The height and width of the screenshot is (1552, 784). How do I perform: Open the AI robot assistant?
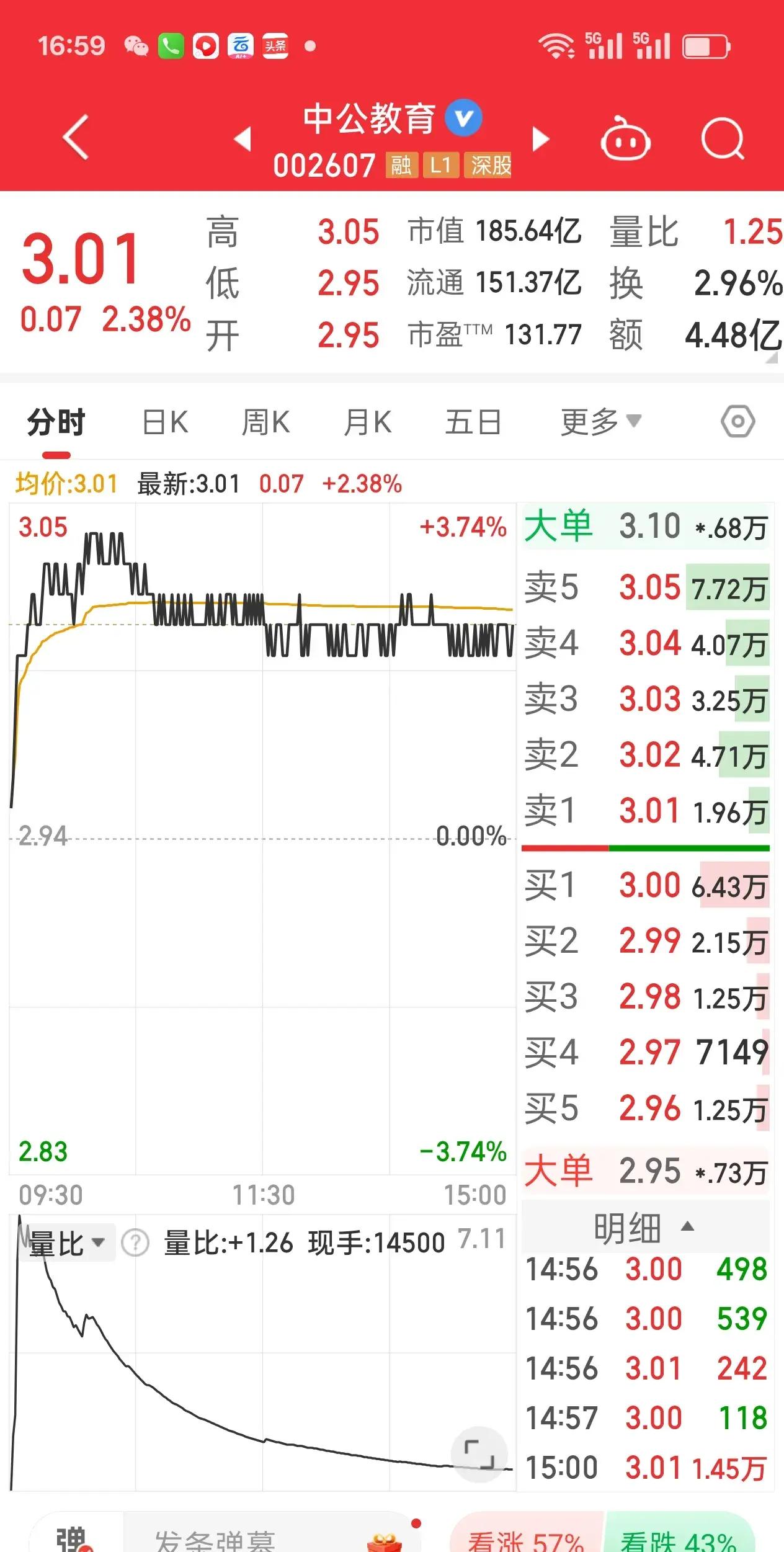tap(626, 139)
